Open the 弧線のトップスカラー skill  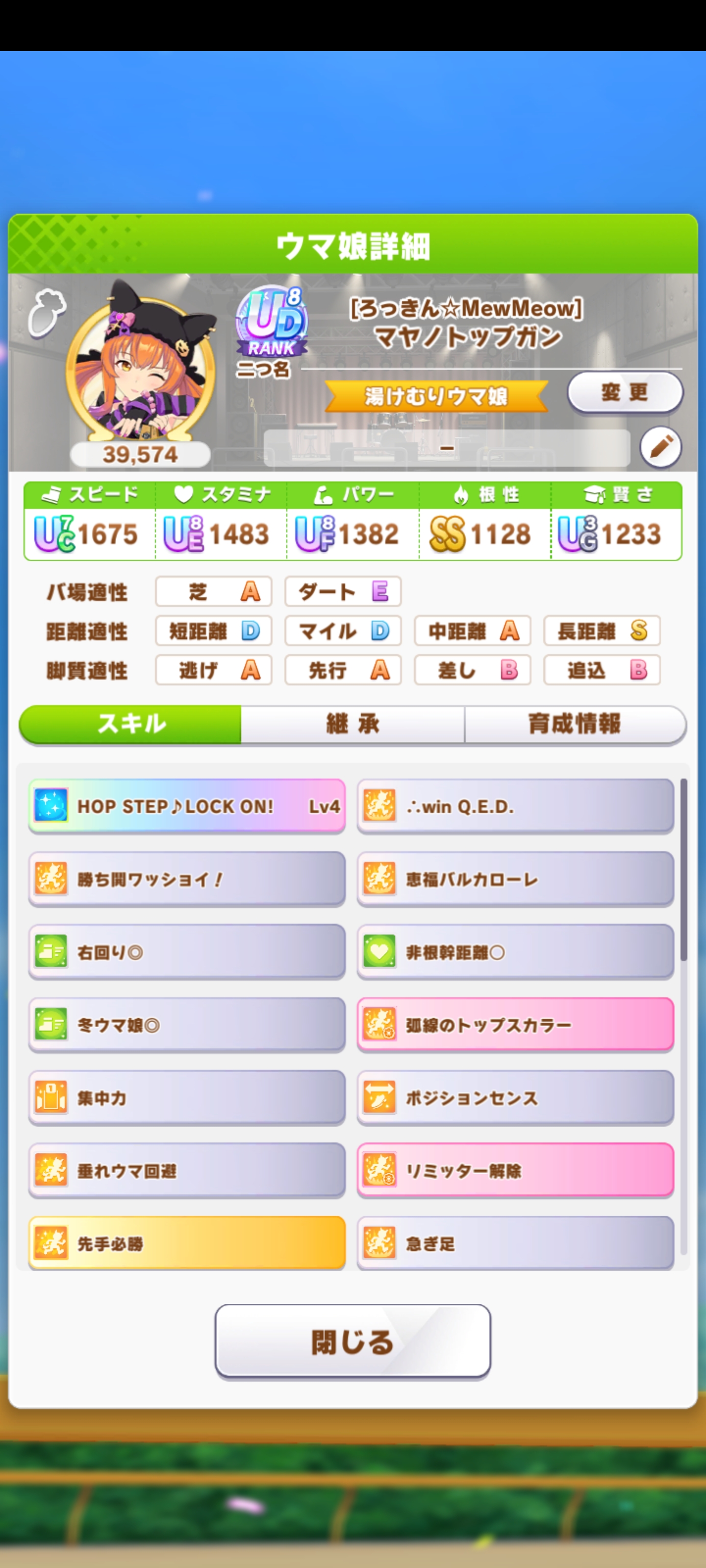pos(515,1025)
